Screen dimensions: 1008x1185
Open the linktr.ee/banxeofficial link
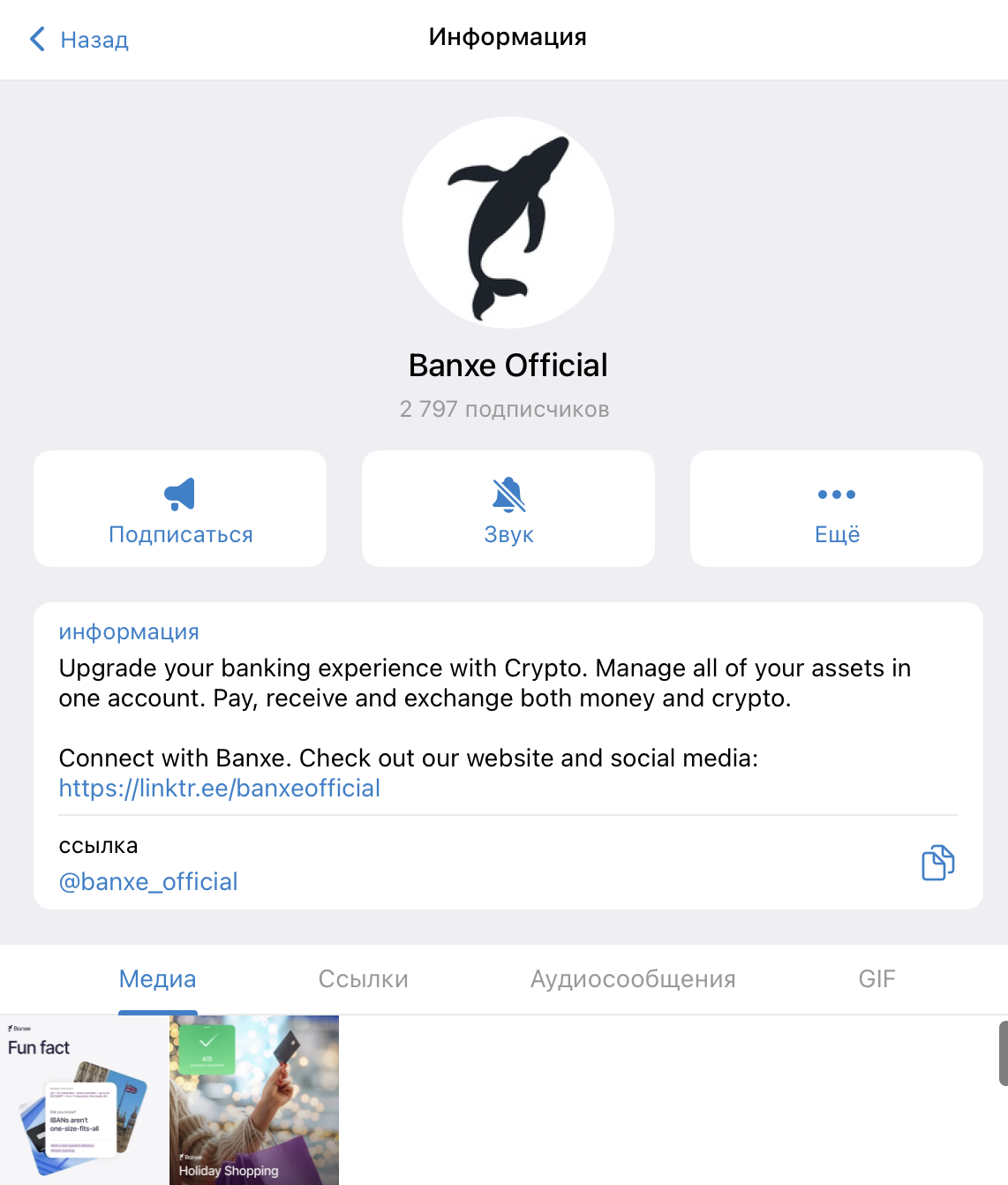tap(220, 788)
